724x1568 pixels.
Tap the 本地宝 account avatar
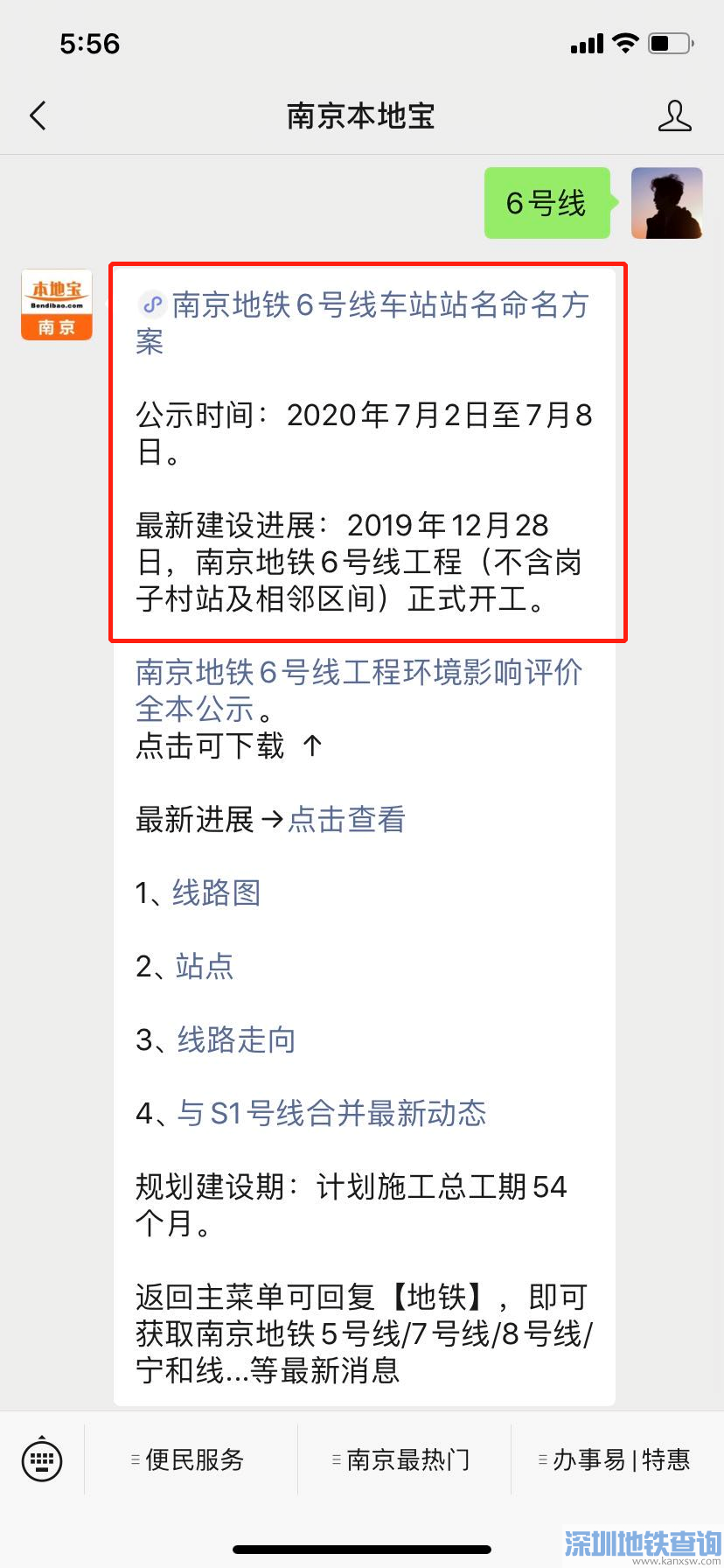[57, 304]
